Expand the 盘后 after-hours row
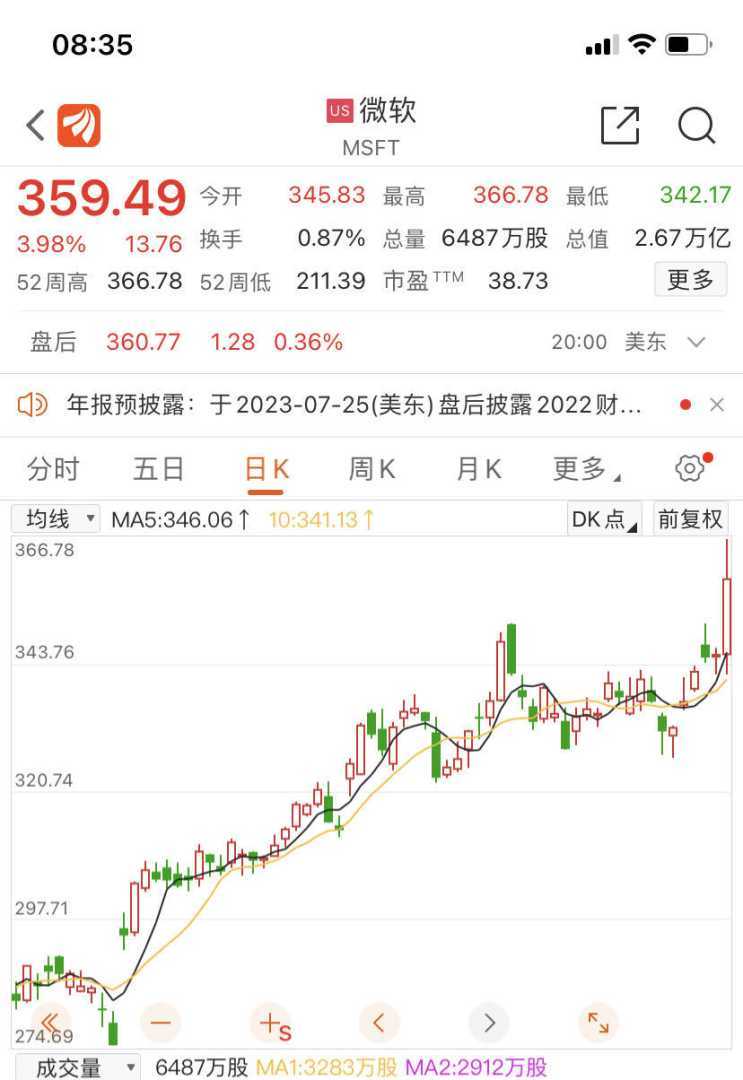The image size is (743, 1080). [696, 342]
